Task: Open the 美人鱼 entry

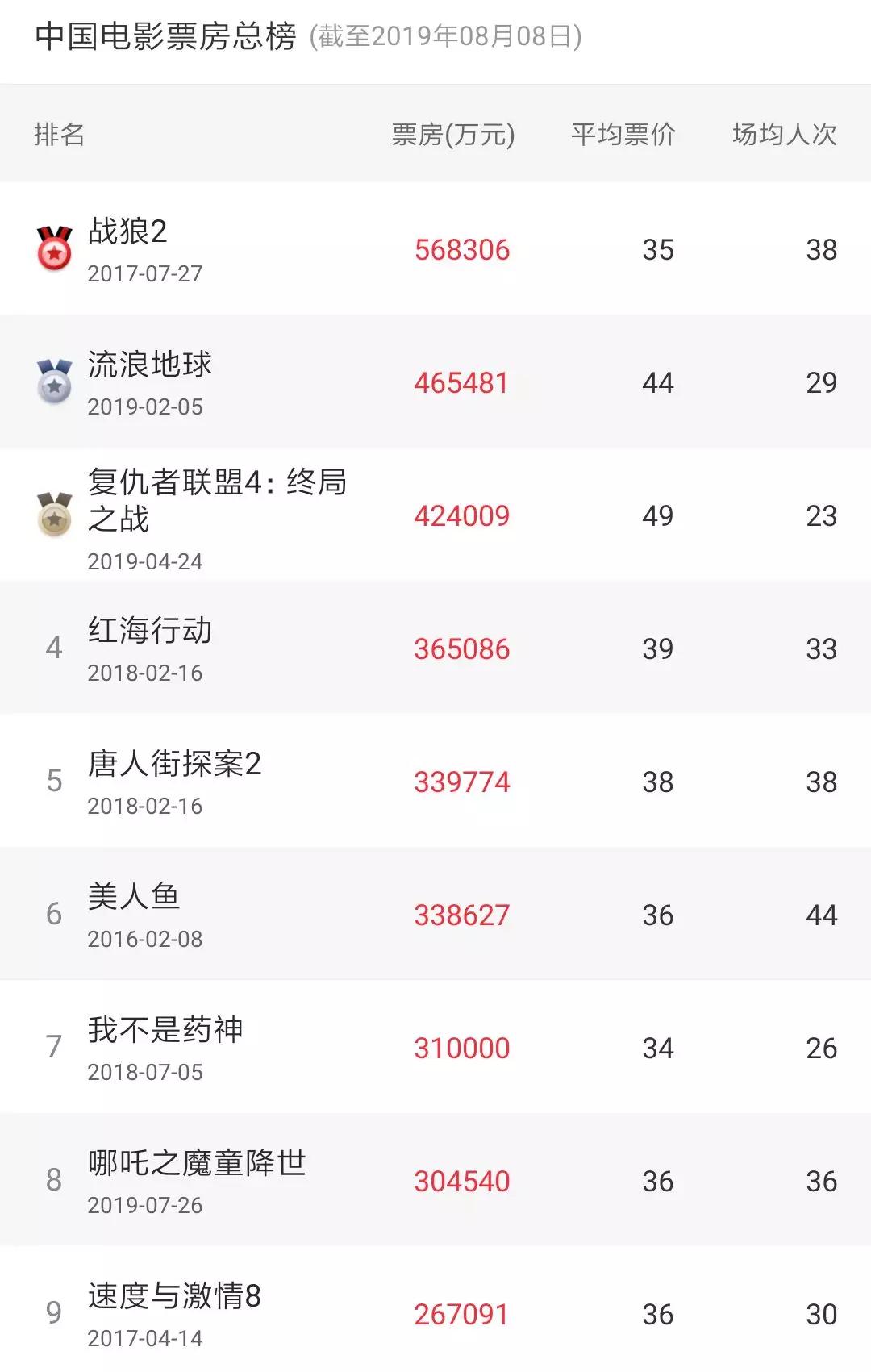Action: pos(134,898)
